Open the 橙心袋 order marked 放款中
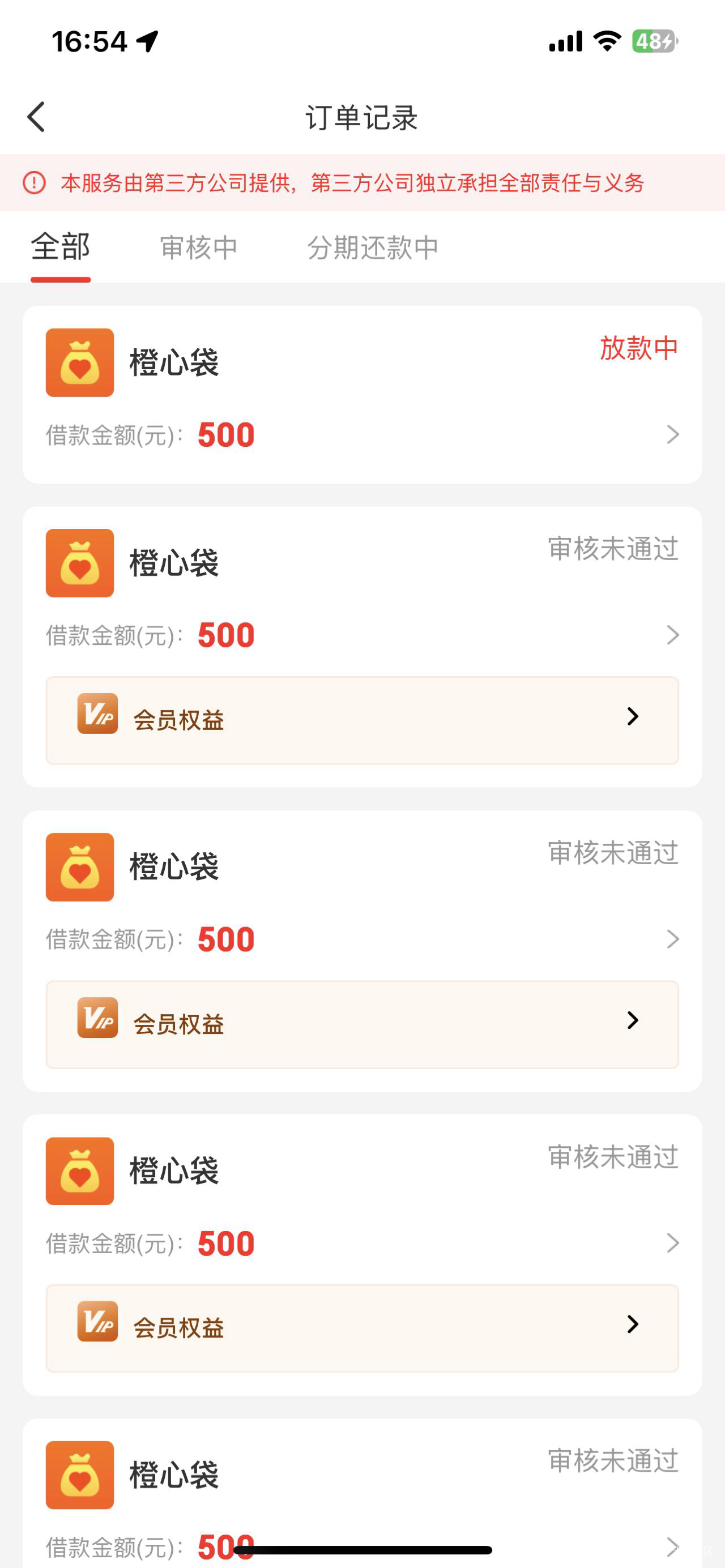Viewport: 725px width, 1568px height. (362, 395)
